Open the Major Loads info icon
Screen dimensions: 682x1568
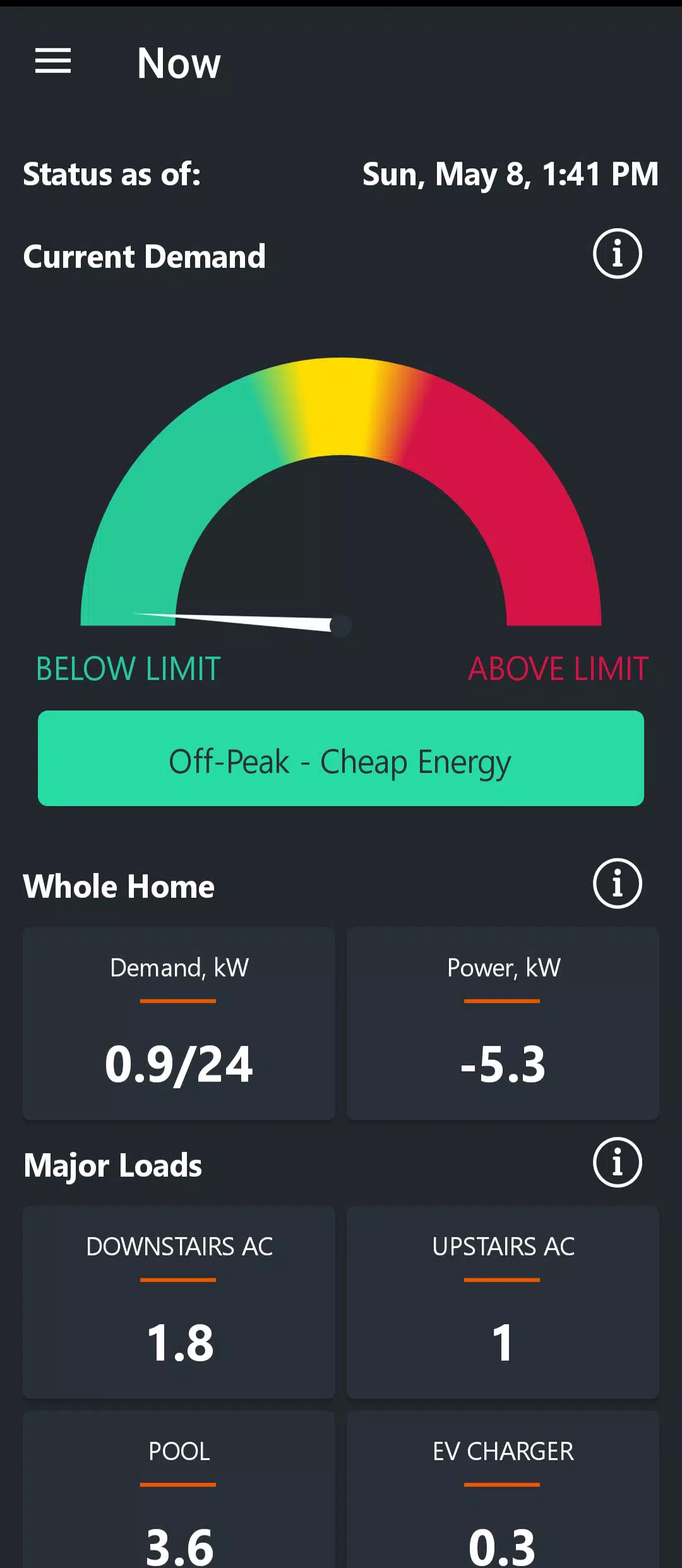[x=617, y=1162]
